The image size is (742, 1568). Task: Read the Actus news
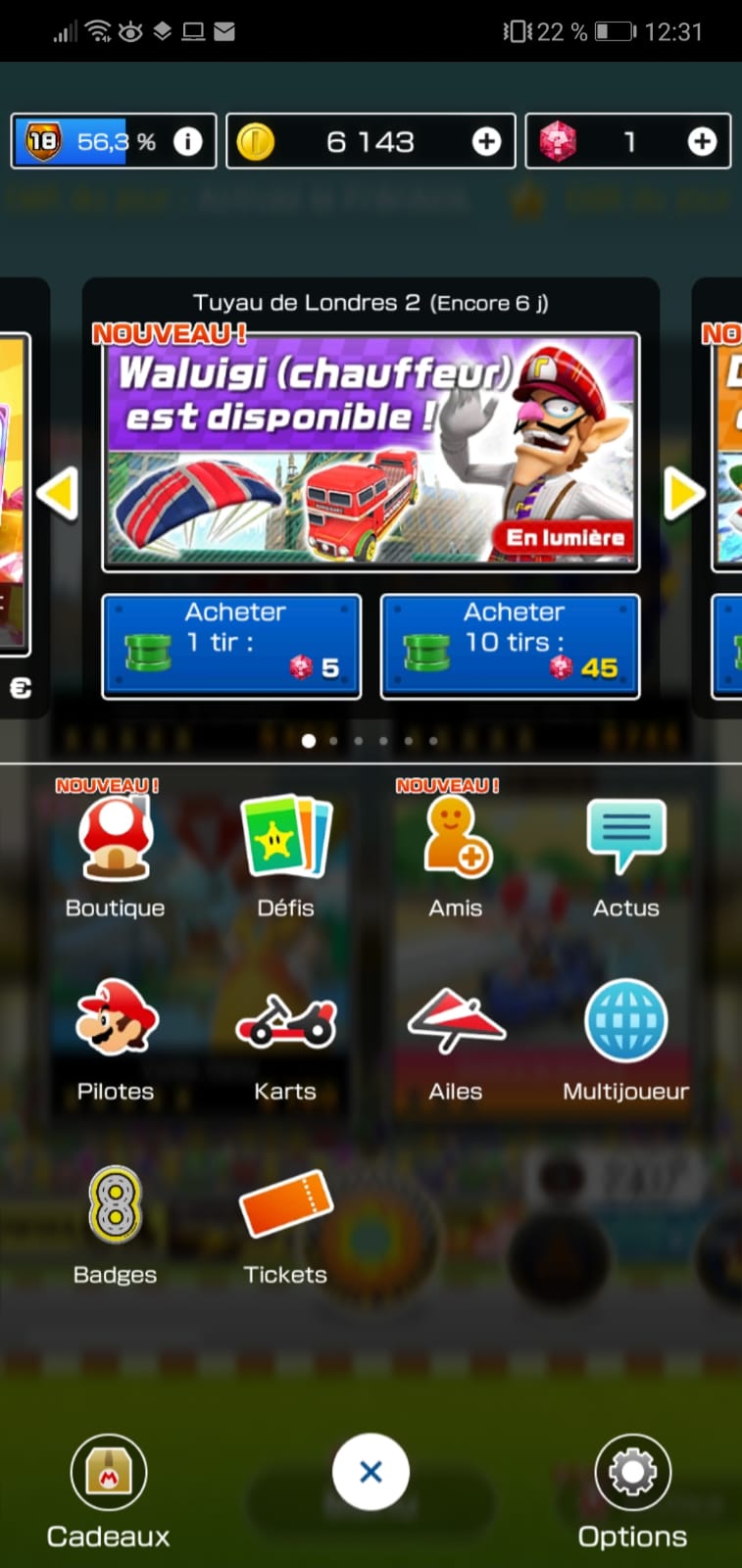(625, 855)
